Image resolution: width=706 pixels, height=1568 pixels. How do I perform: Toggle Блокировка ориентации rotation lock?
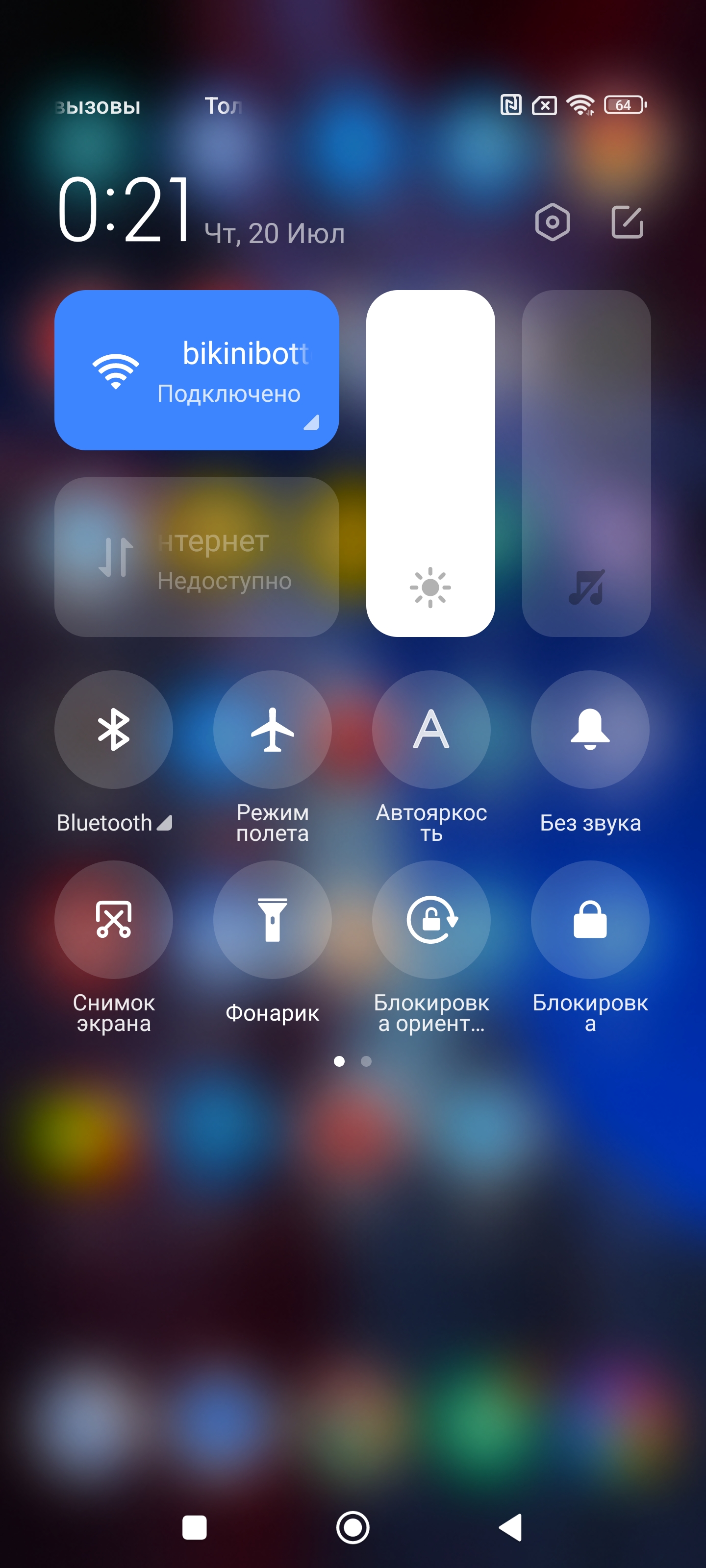pyautogui.click(x=431, y=919)
